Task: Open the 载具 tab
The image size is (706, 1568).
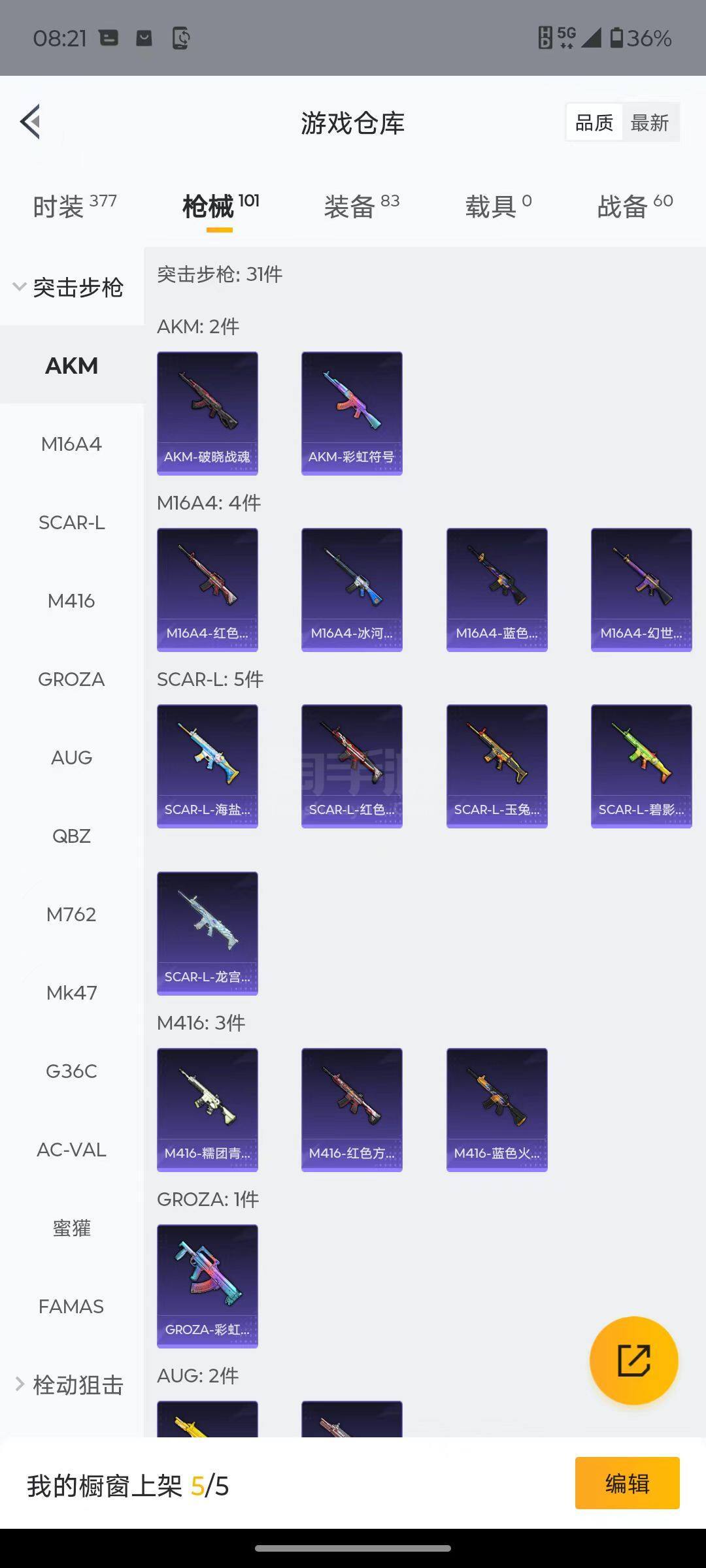Action: tap(498, 206)
